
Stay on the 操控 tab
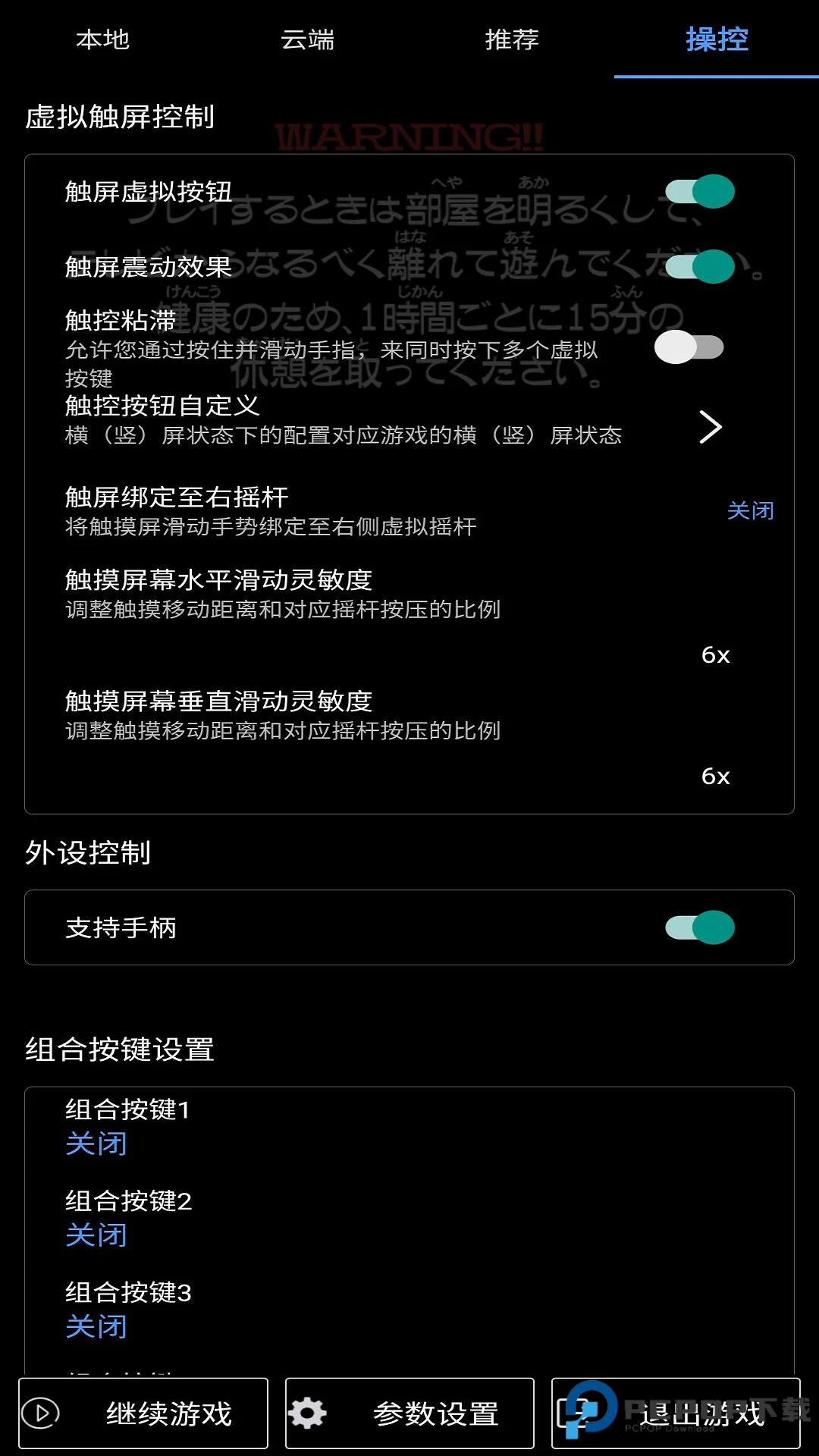coord(716,40)
